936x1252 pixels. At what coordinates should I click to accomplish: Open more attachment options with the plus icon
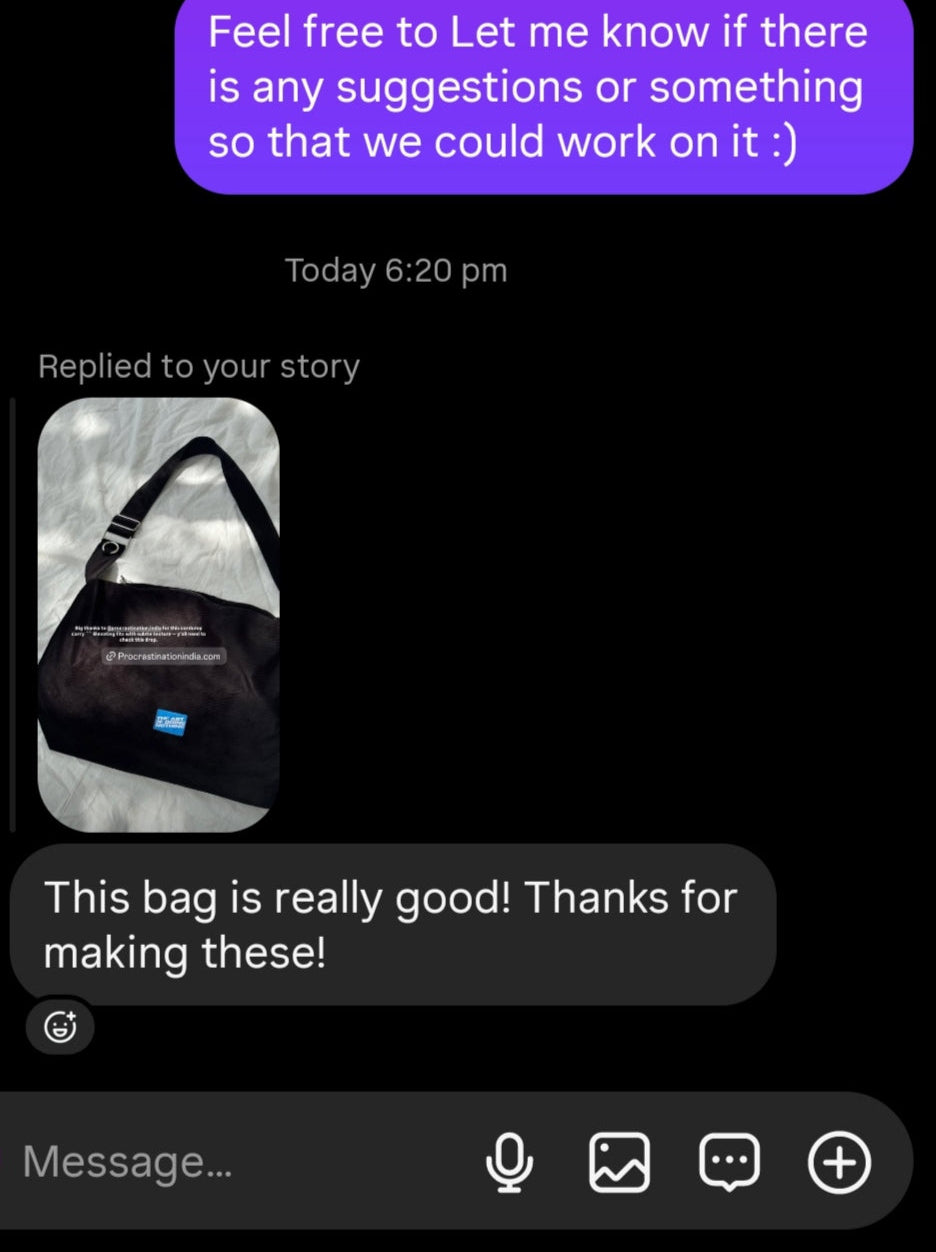click(841, 1161)
